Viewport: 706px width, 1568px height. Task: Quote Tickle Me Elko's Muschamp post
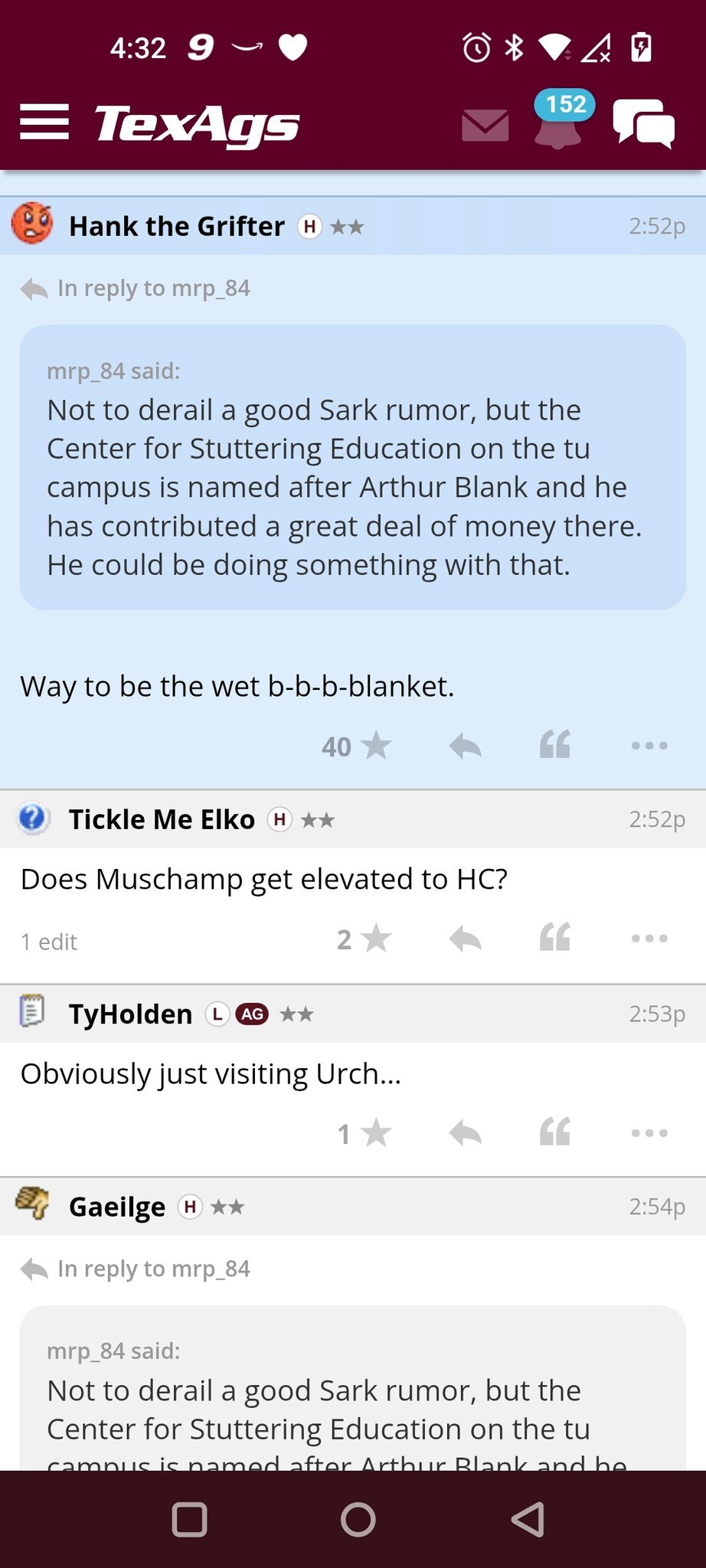click(x=555, y=939)
